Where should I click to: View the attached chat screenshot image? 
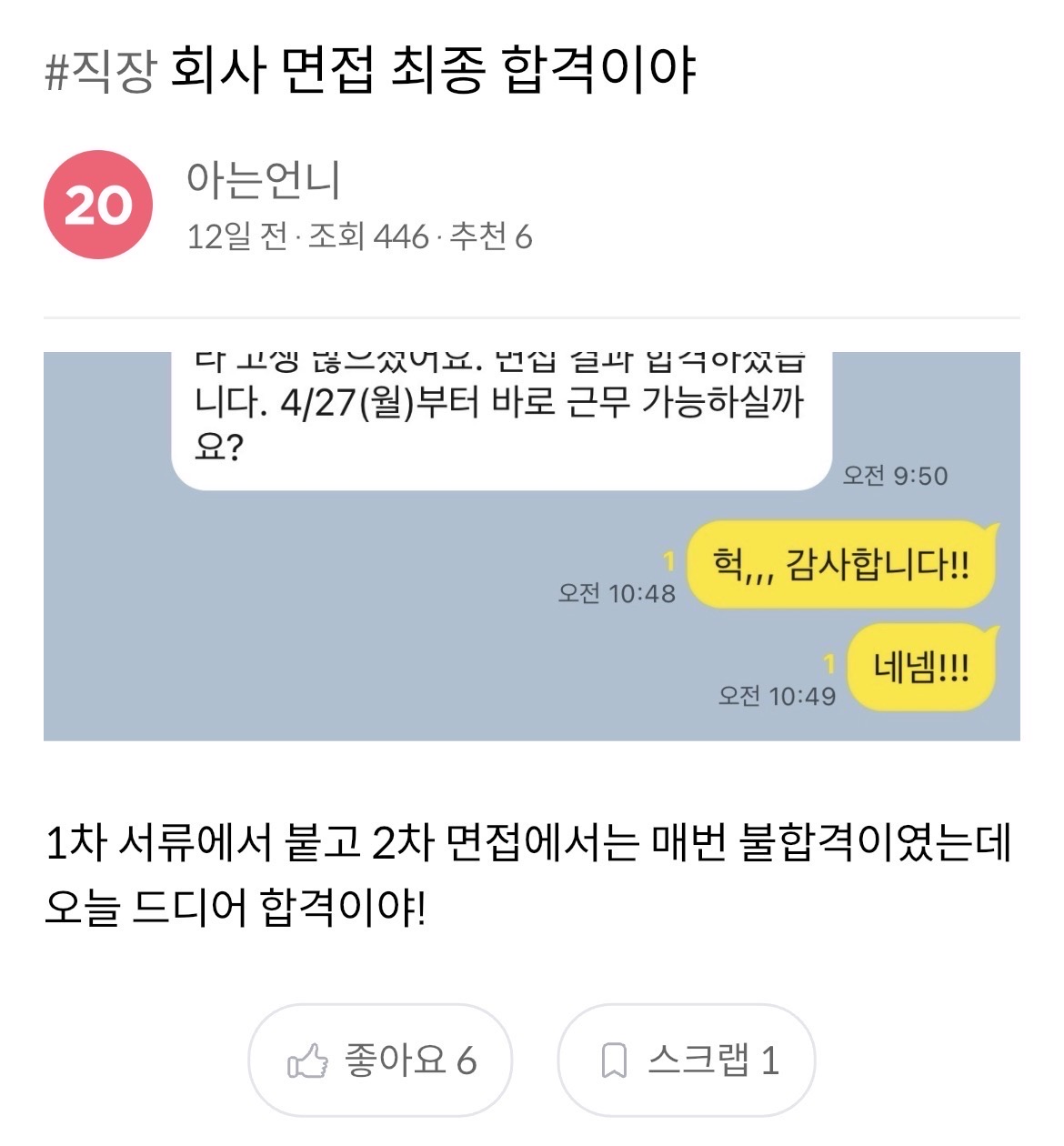tap(531, 546)
